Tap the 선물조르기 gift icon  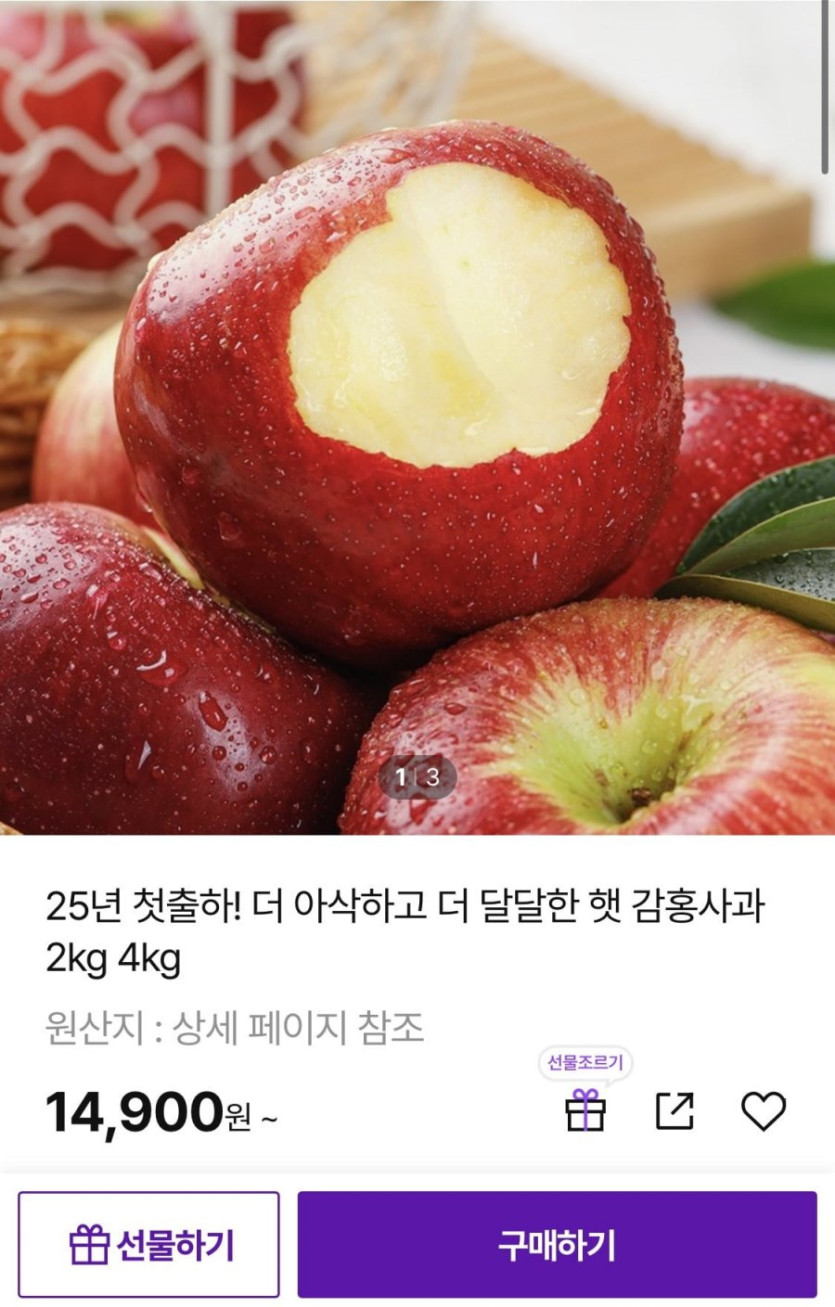(585, 1110)
